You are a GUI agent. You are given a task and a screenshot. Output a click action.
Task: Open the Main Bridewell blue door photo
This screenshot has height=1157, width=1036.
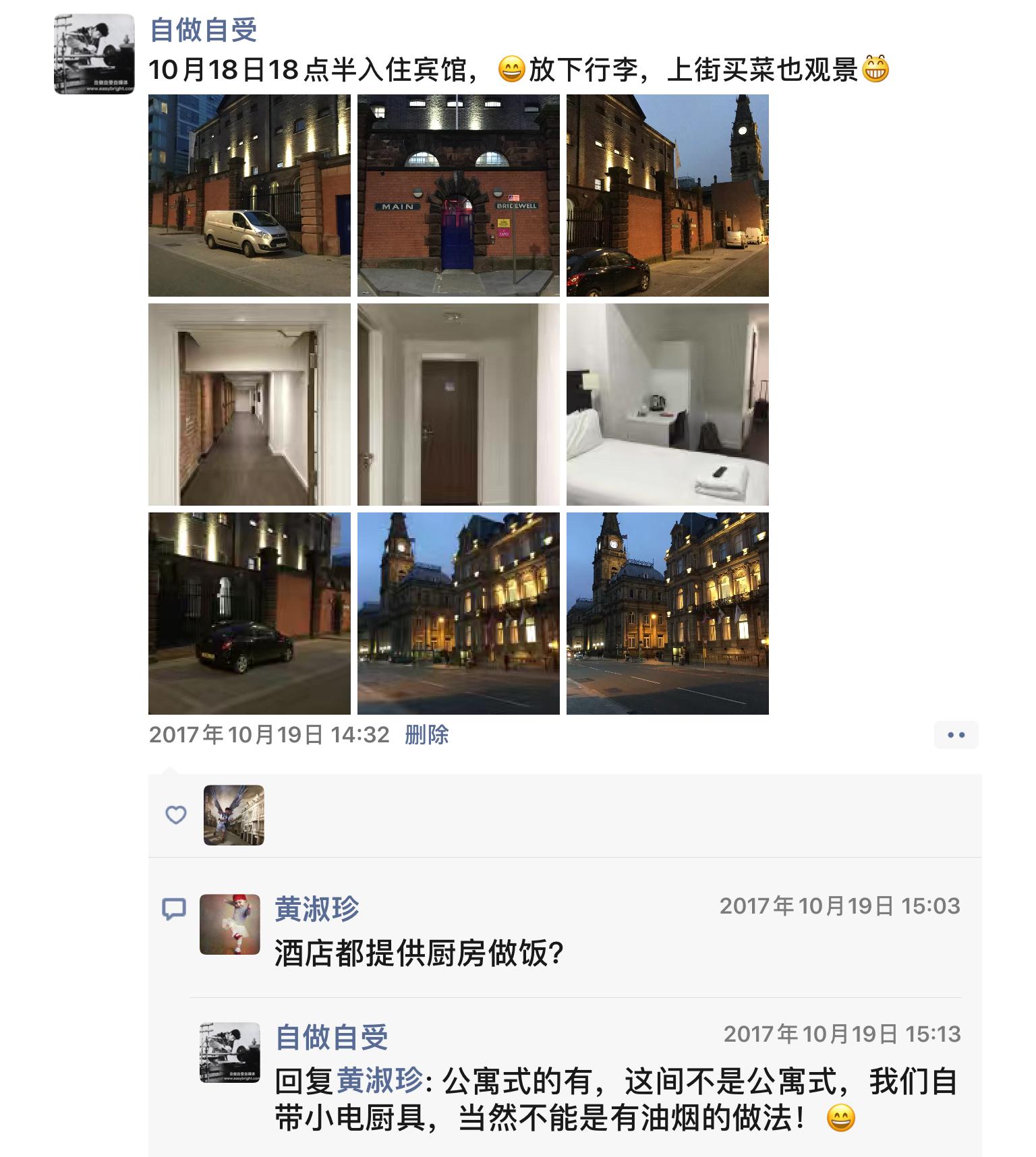point(458,196)
